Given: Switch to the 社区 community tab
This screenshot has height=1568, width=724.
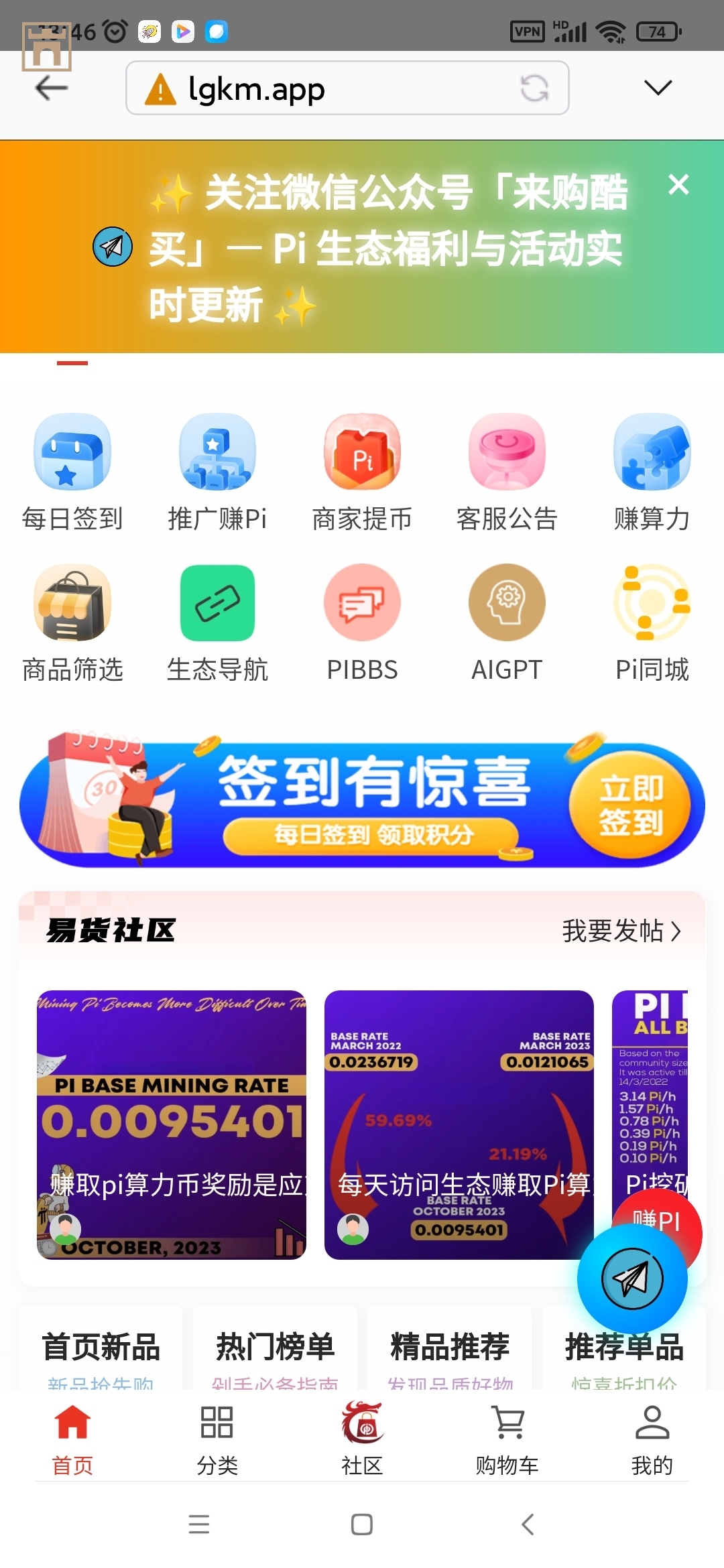Looking at the screenshot, I should [x=361, y=1441].
